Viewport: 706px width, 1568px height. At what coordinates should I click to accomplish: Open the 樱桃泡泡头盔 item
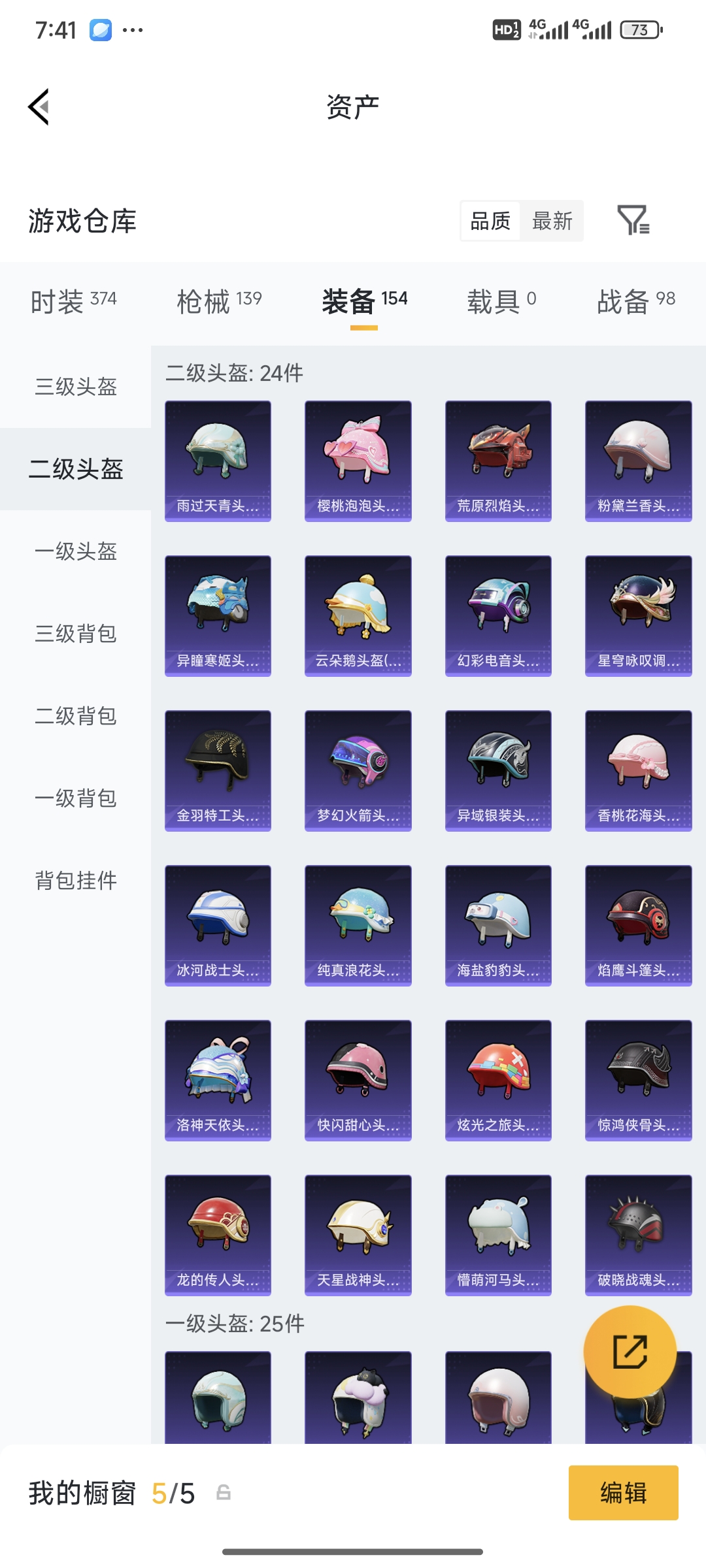pos(358,461)
